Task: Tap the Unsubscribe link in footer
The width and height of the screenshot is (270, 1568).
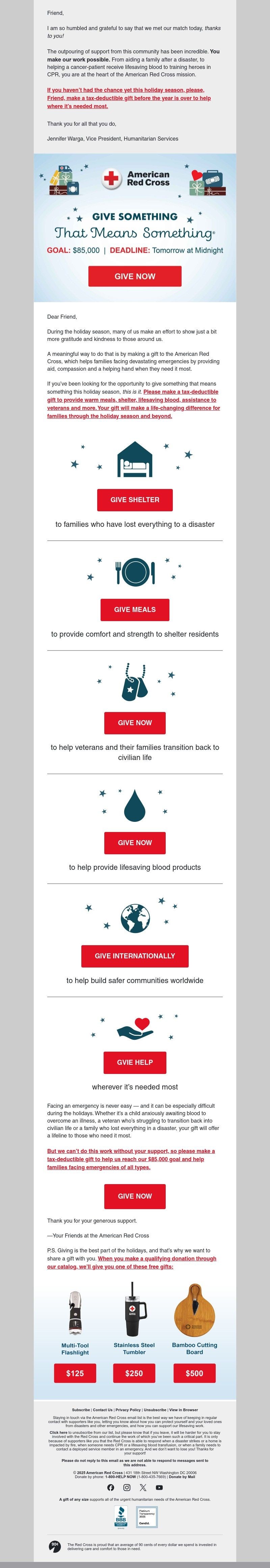Action: pyautogui.click(x=155, y=1410)
